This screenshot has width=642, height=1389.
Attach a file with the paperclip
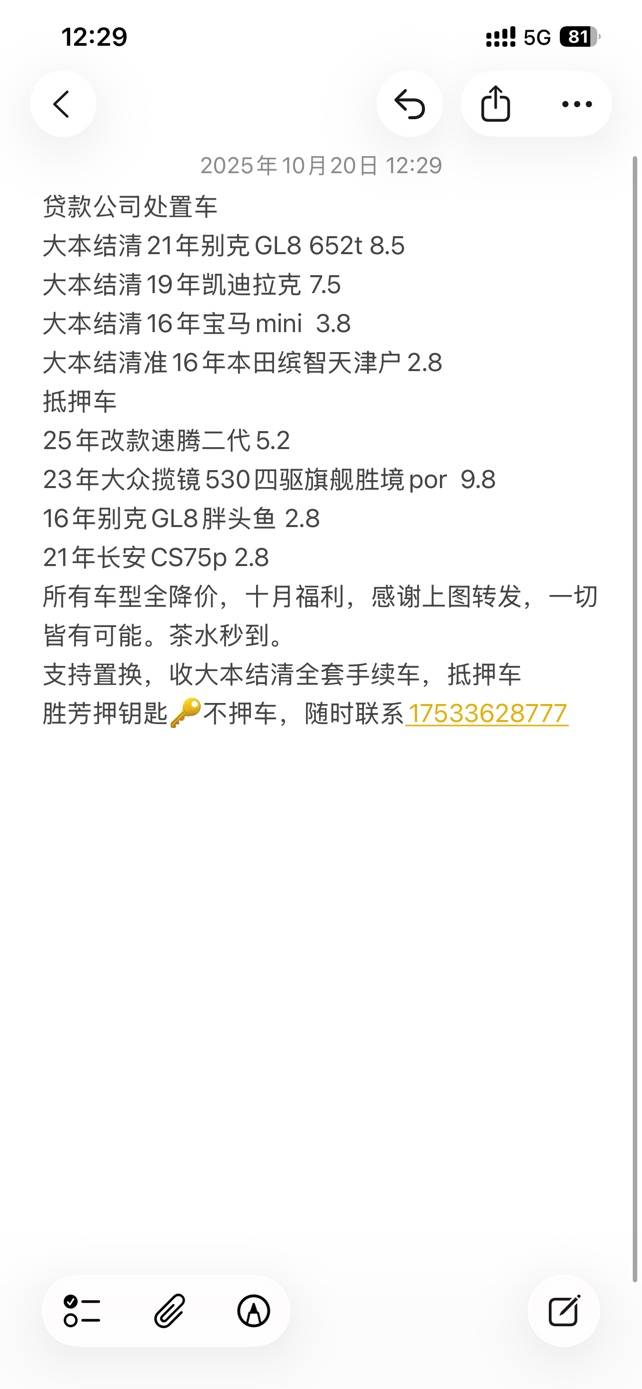[x=169, y=1310]
